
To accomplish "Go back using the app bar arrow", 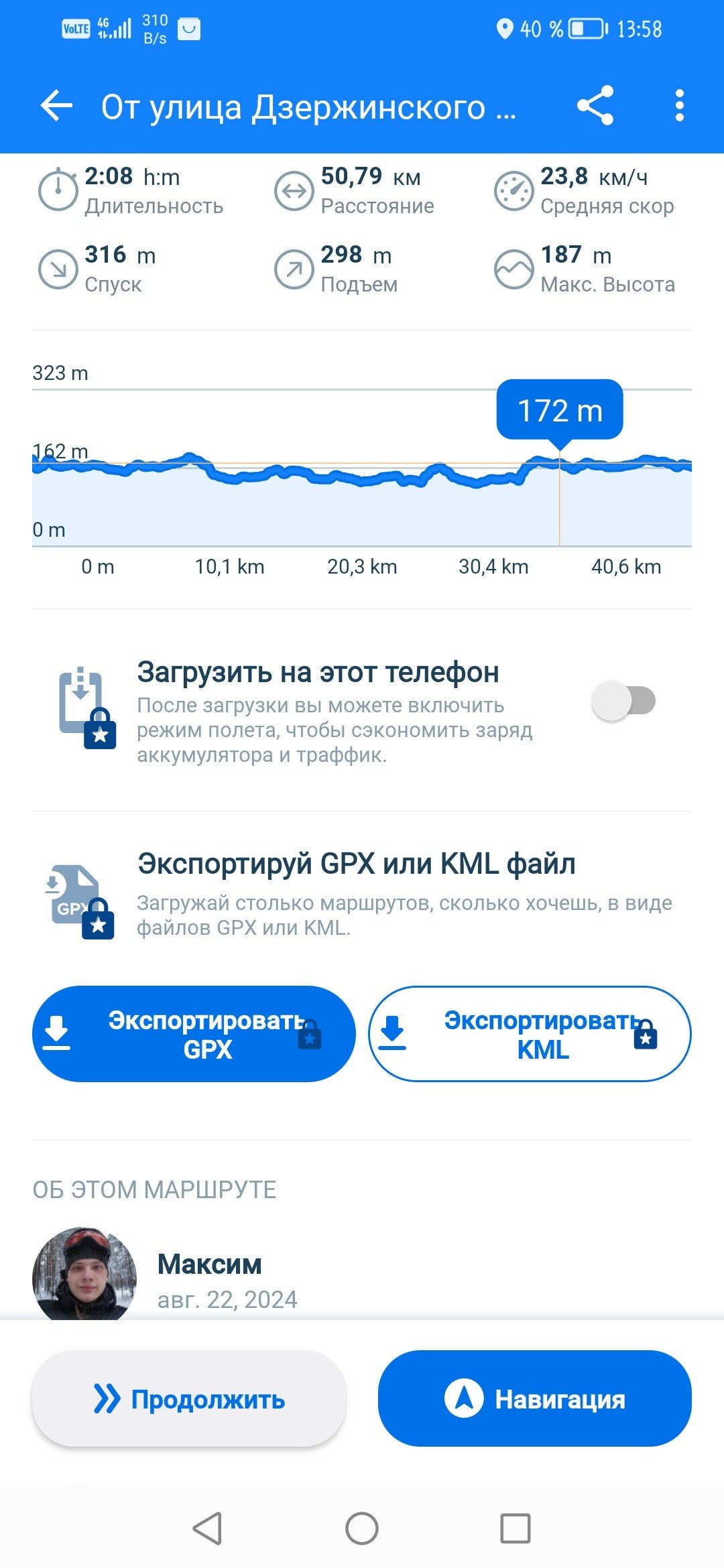I will click(x=57, y=106).
